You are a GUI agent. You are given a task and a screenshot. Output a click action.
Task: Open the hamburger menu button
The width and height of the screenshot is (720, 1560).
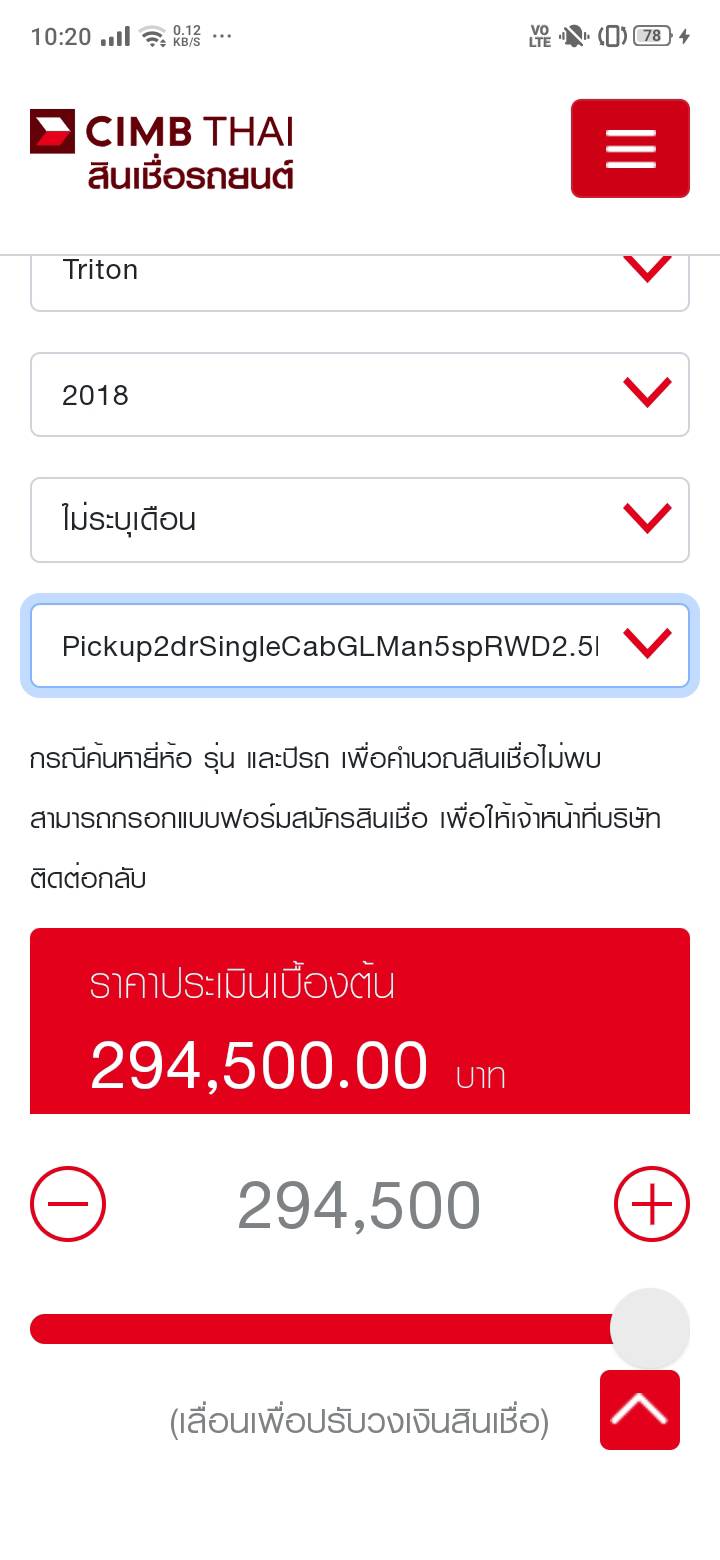tap(630, 148)
